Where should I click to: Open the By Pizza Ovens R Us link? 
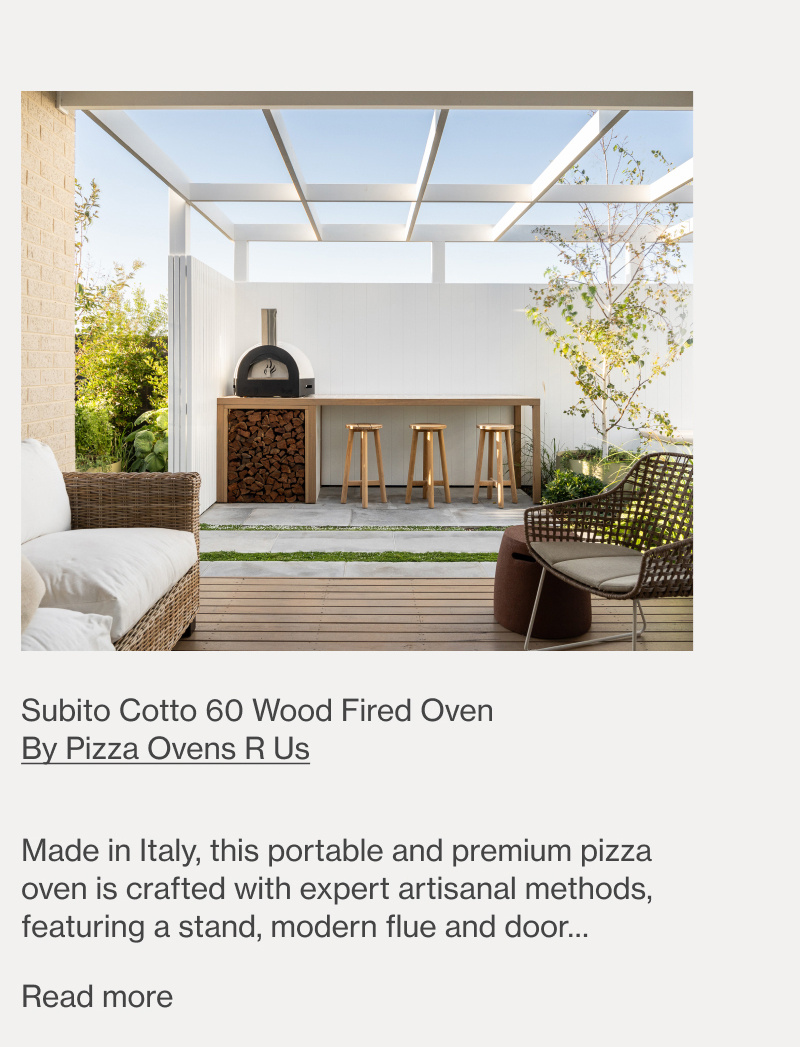click(x=165, y=749)
